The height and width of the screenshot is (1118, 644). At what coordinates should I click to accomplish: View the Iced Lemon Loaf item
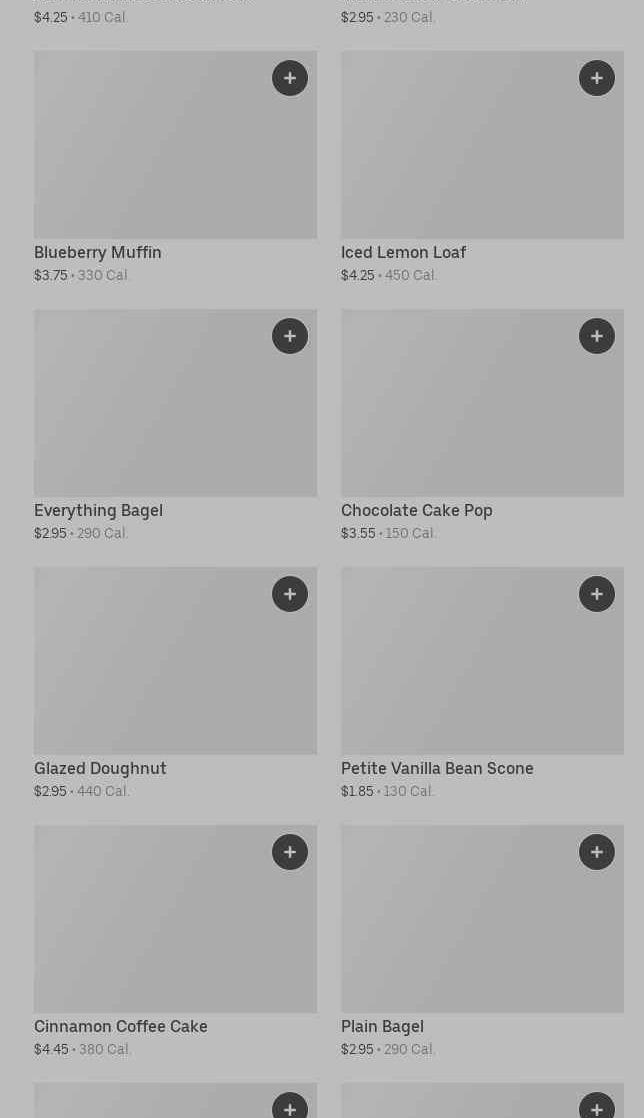[482, 168]
